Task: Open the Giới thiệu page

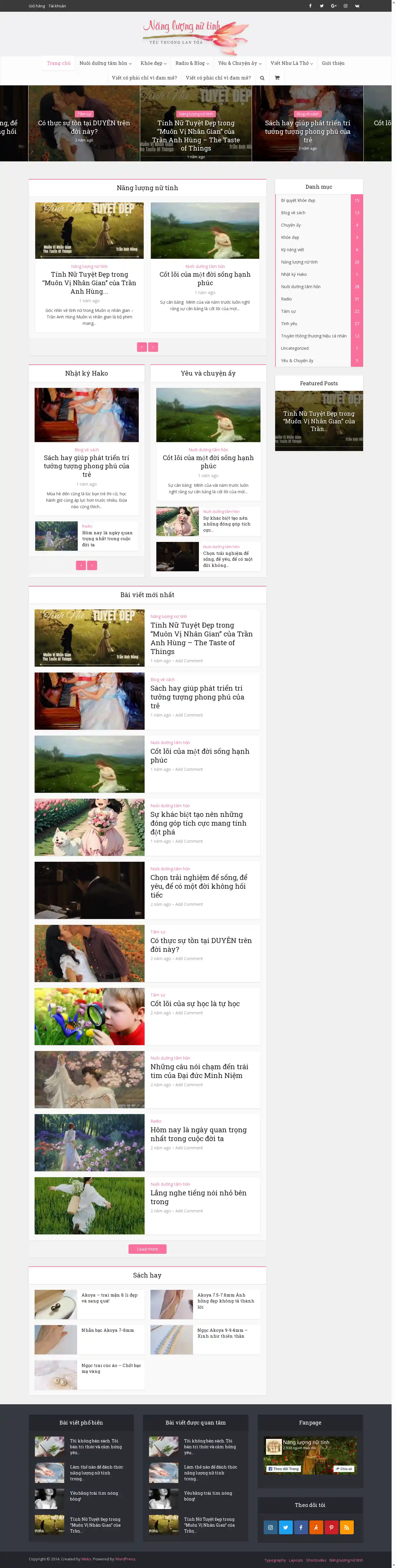Action: (333, 63)
